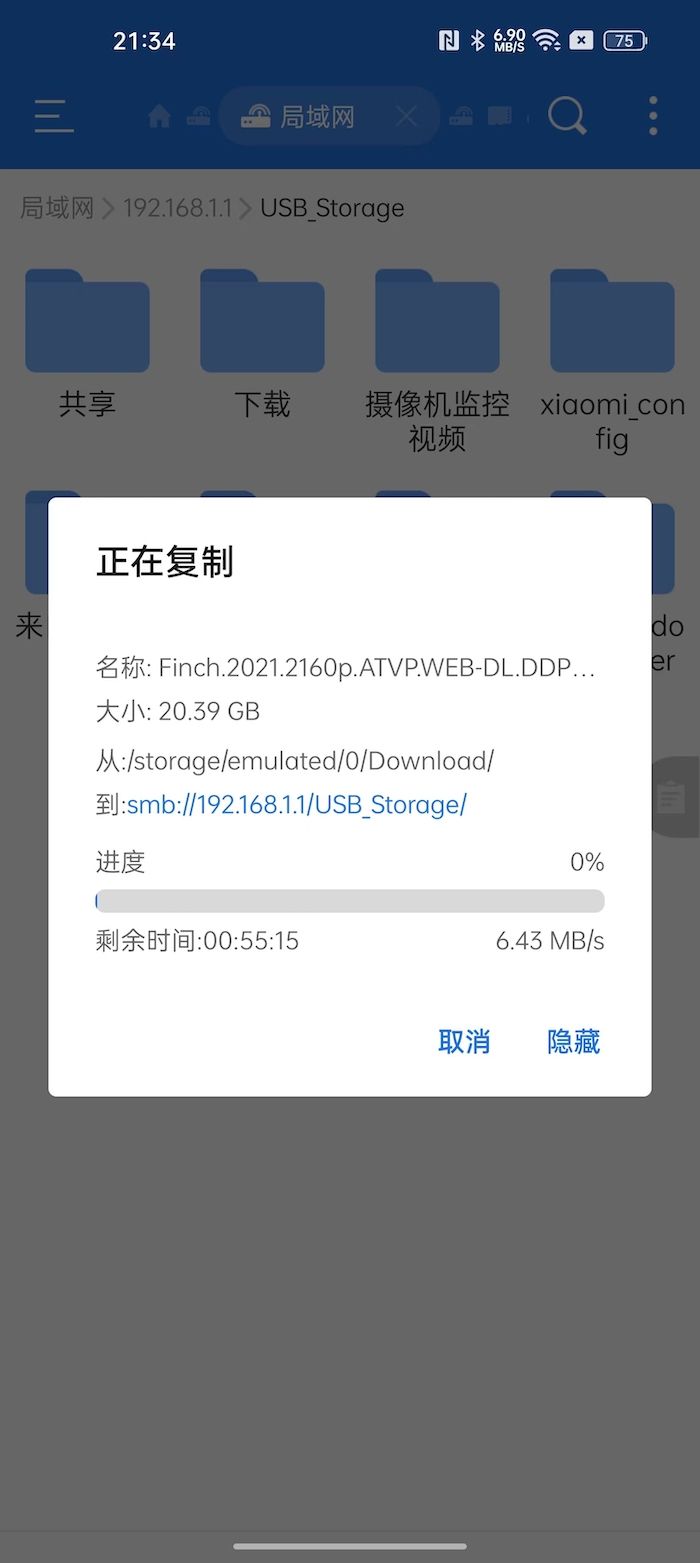Cancel the copy with 取消

[464, 1041]
